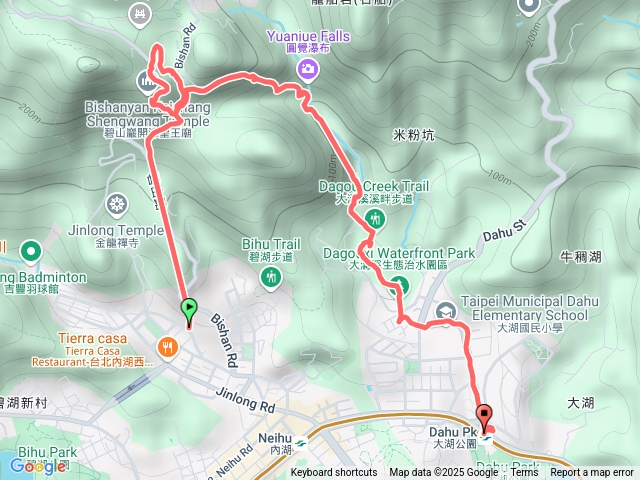Select the red route end marker
This screenshot has height=480, width=640.
[485, 415]
